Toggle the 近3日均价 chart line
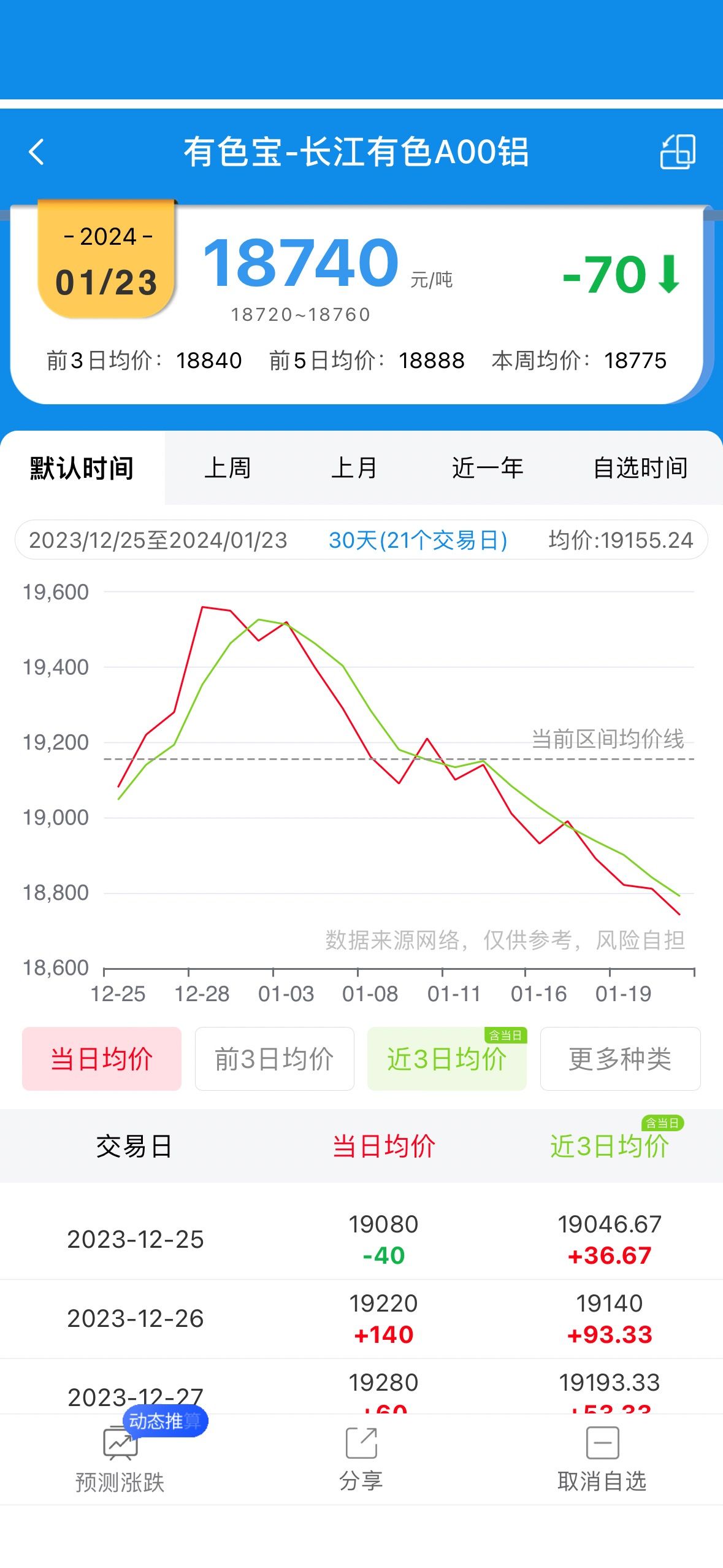The width and height of the screenshot is (723, 1568). point(447,1059)
